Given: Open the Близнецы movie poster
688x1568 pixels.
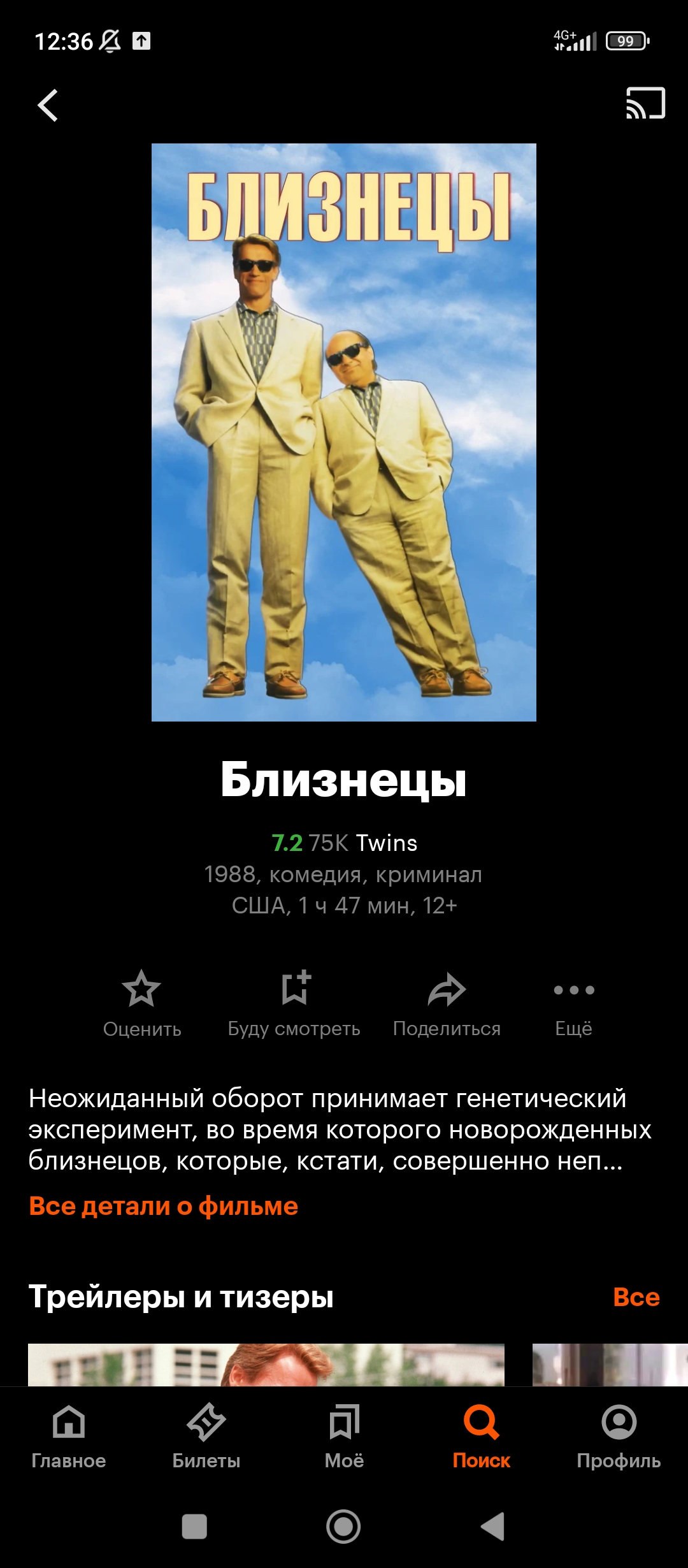Looking at the screenshot, I should [x=344, y=432].
